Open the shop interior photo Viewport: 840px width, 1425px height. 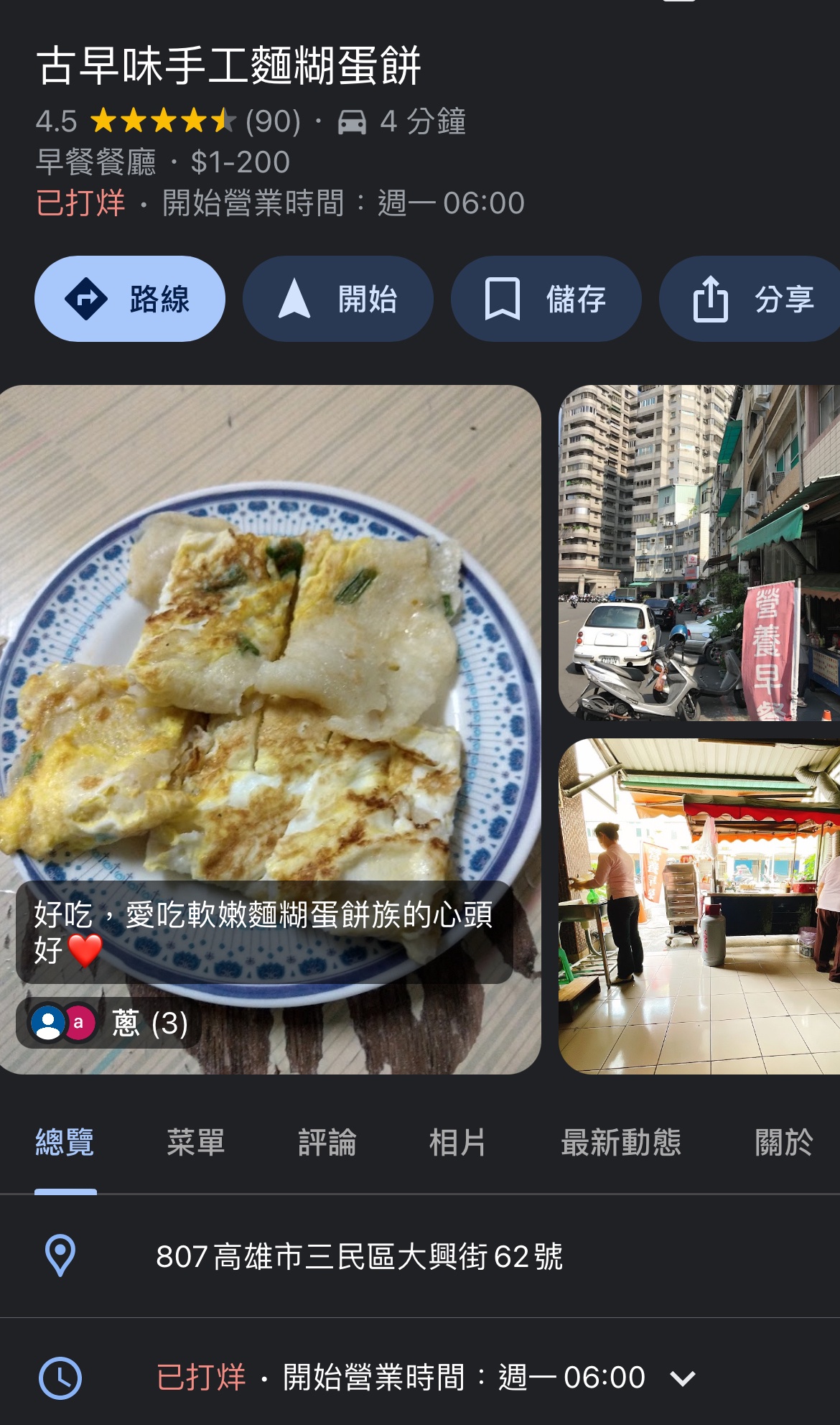coord(699,906)
